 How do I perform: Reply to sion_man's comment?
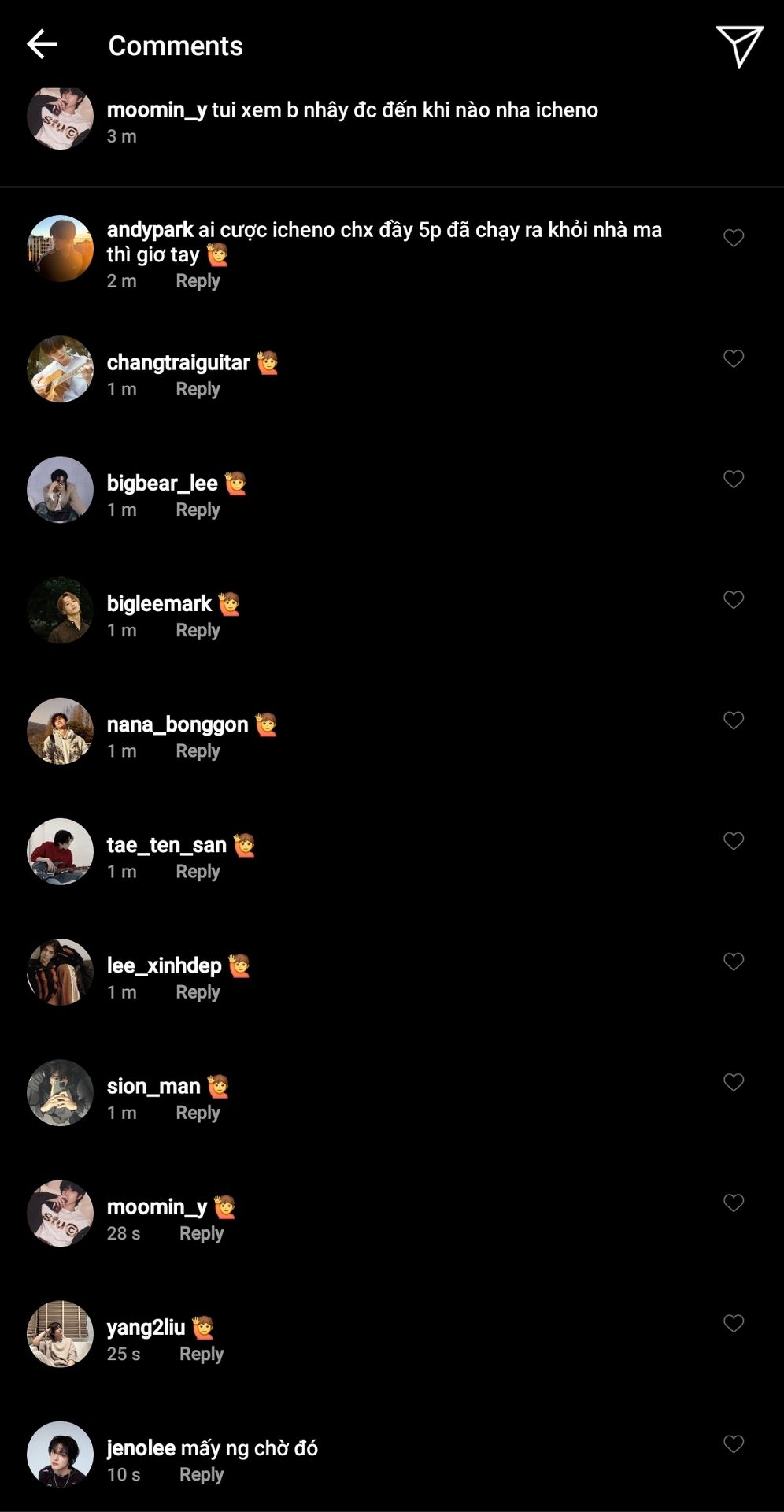click(198, 1112)
